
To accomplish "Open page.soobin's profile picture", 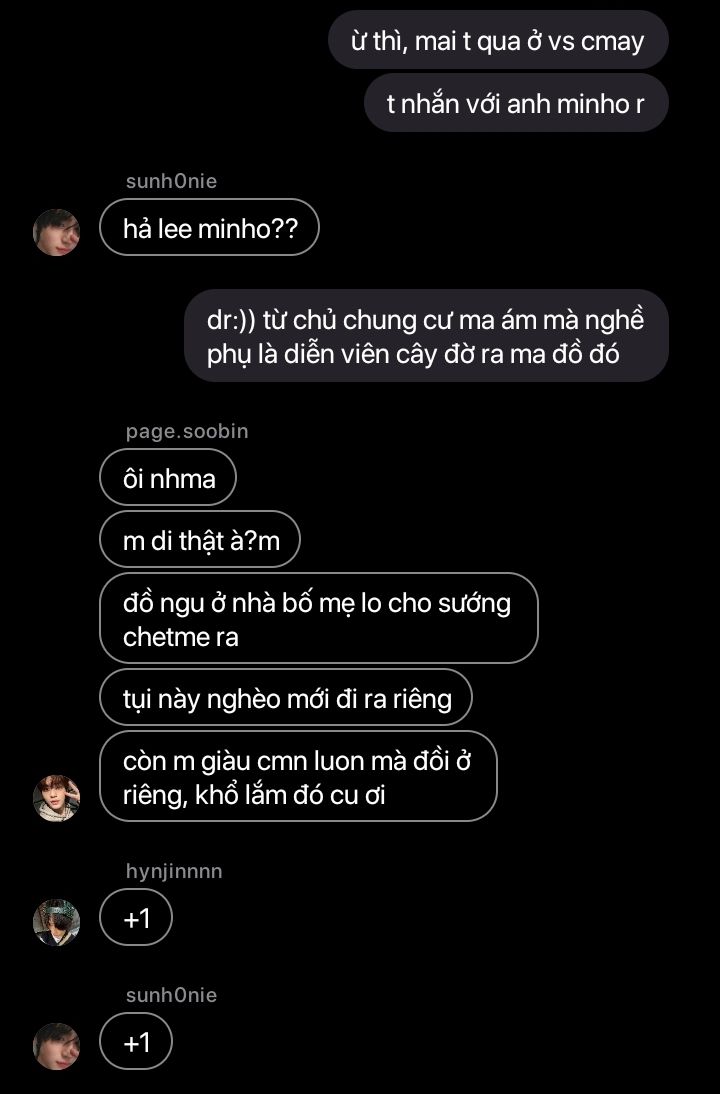I will tap(56, 797).
